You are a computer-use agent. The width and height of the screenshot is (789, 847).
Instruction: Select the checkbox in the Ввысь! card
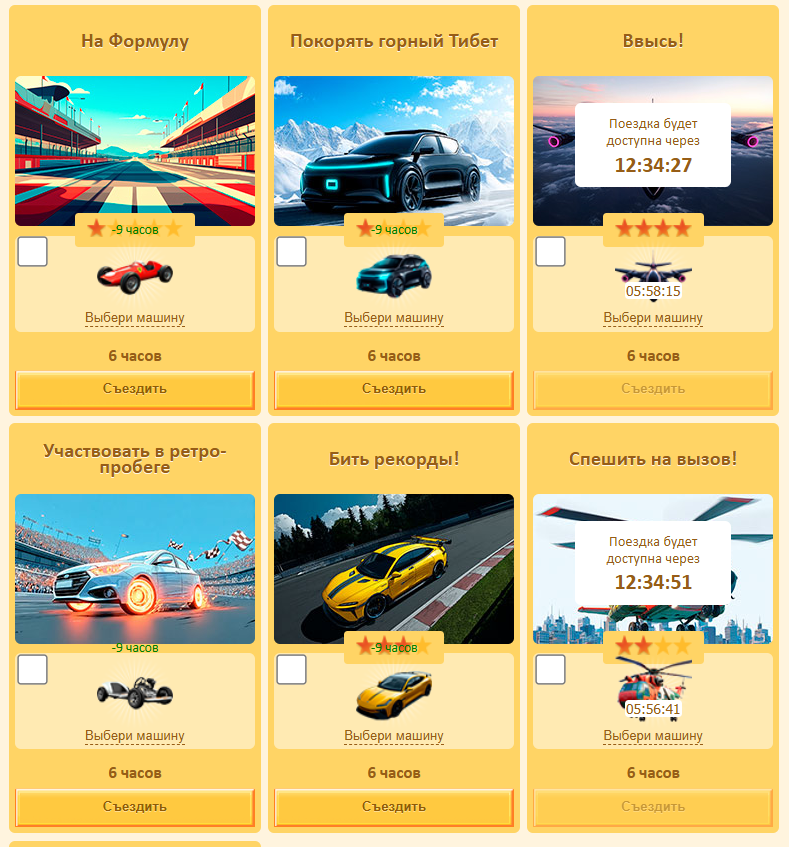(x=551, y=252)
